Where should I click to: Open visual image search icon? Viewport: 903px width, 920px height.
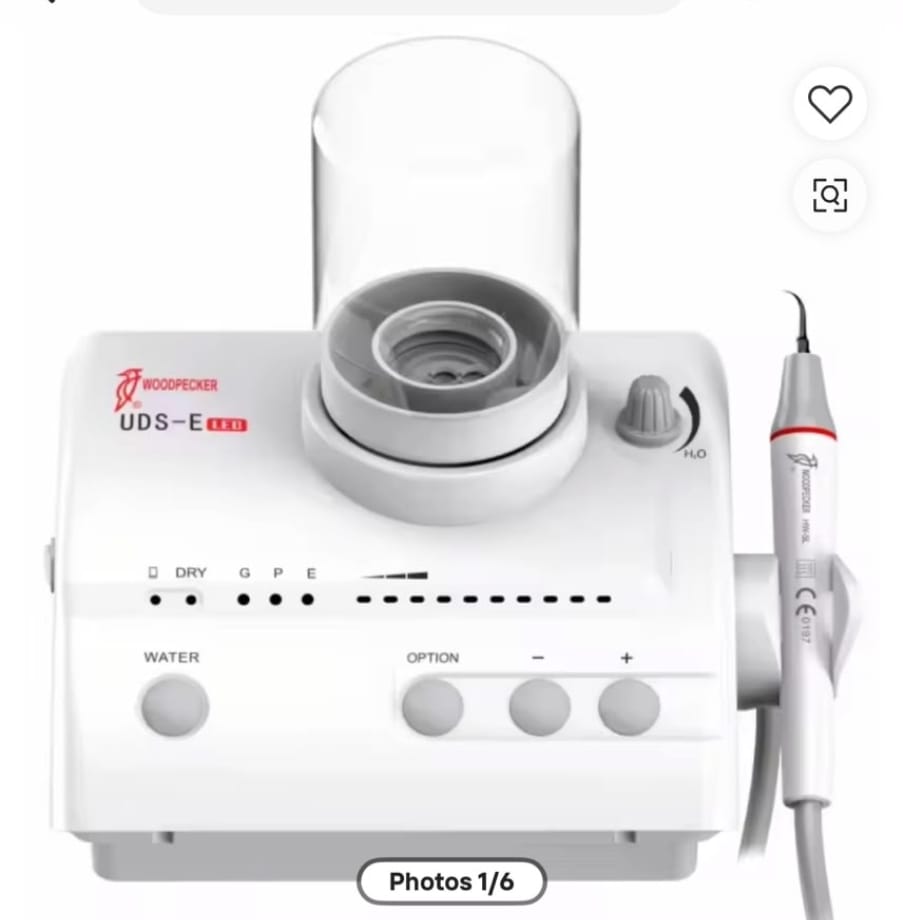point(830,195)
